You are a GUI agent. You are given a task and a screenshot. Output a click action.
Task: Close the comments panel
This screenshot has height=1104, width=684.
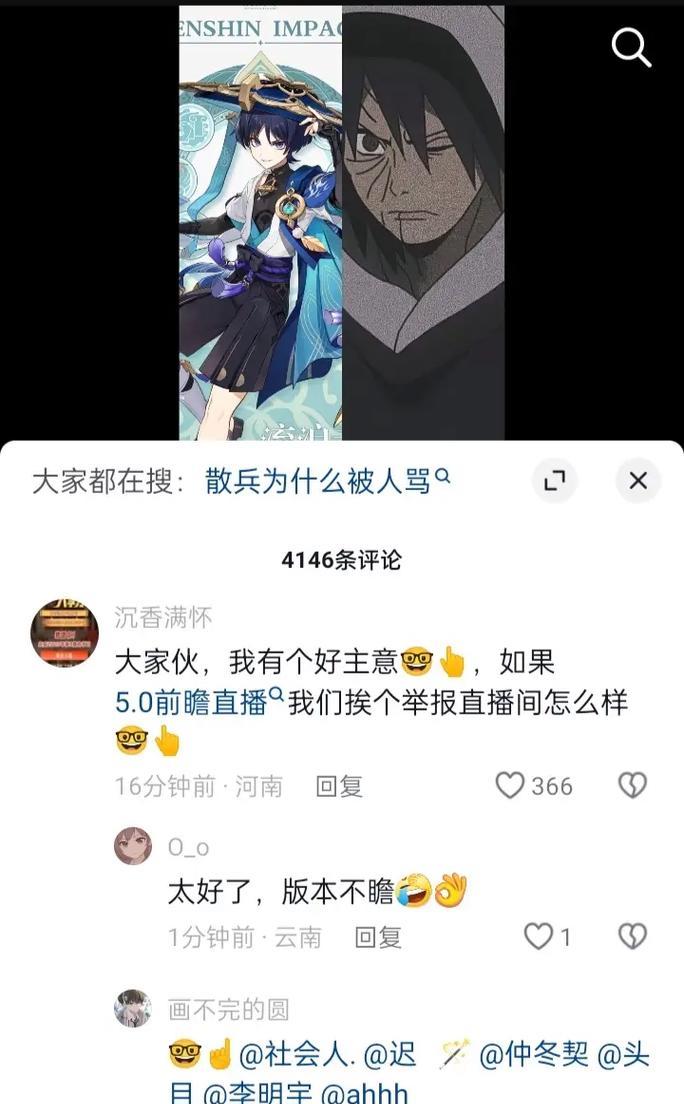(x=638, y=481)
